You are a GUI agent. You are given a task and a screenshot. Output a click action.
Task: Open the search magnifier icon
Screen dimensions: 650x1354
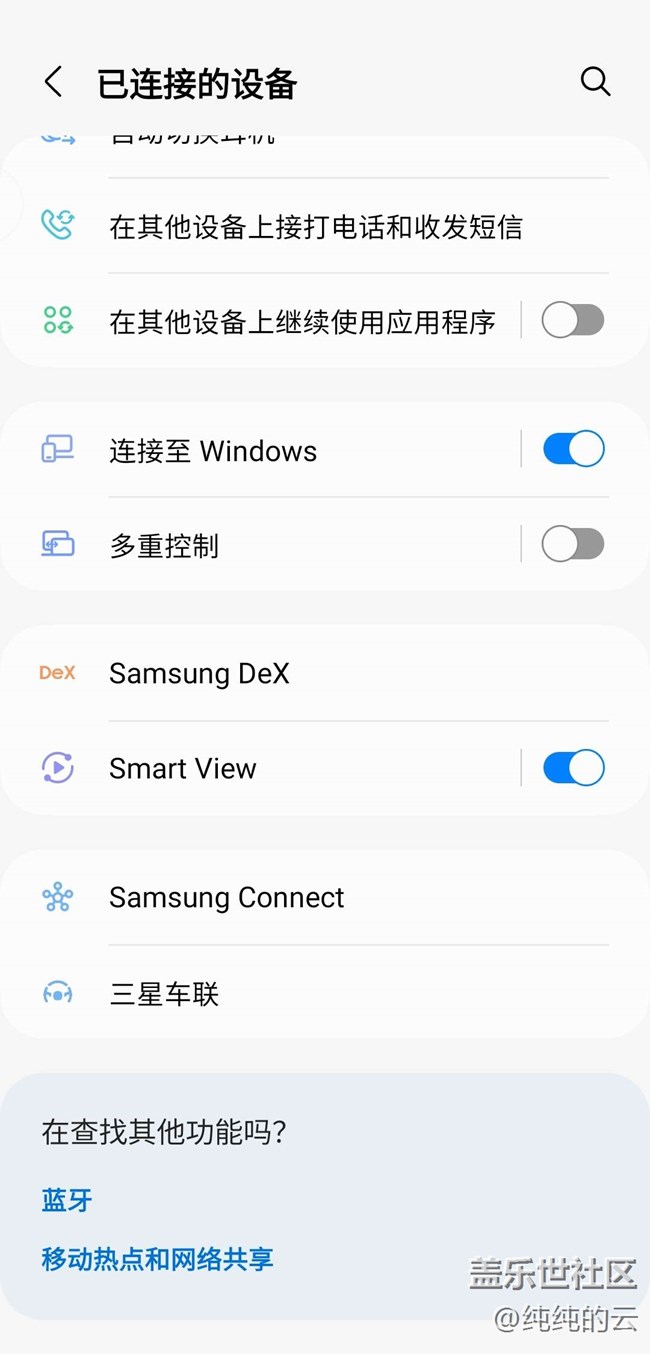point(595,82)
